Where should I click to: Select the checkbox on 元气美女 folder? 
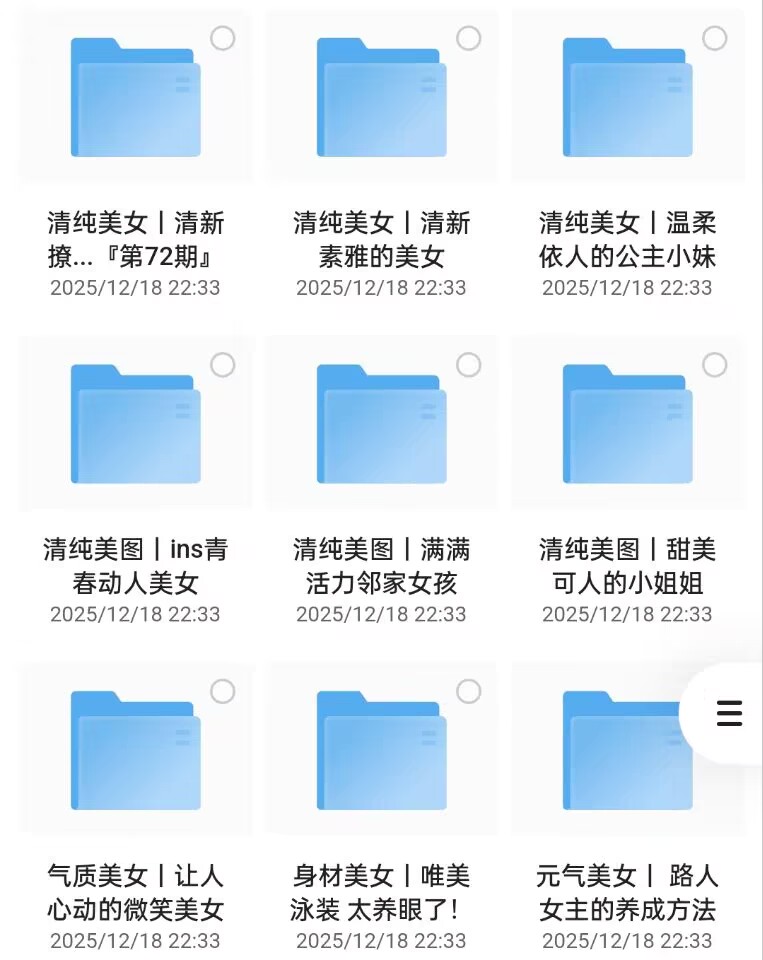(715, 693)
